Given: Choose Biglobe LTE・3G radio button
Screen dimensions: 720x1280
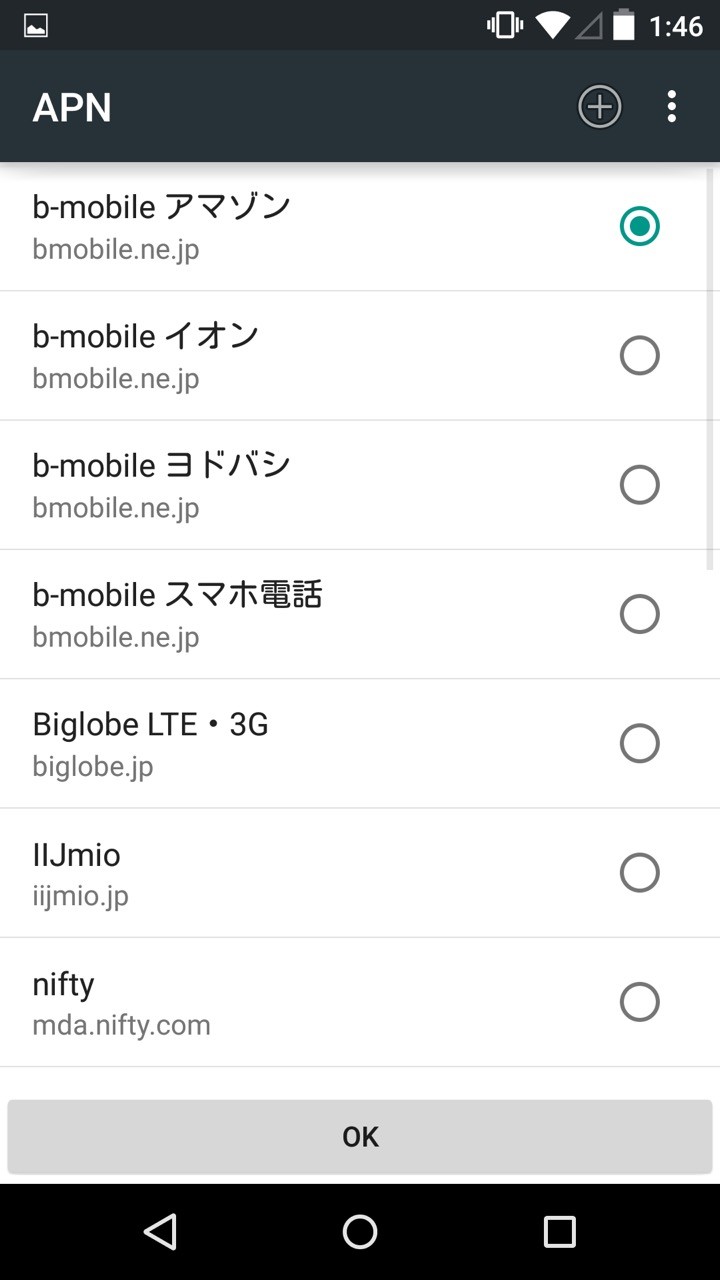Looking at the screenshot, I should pos(639,743).
